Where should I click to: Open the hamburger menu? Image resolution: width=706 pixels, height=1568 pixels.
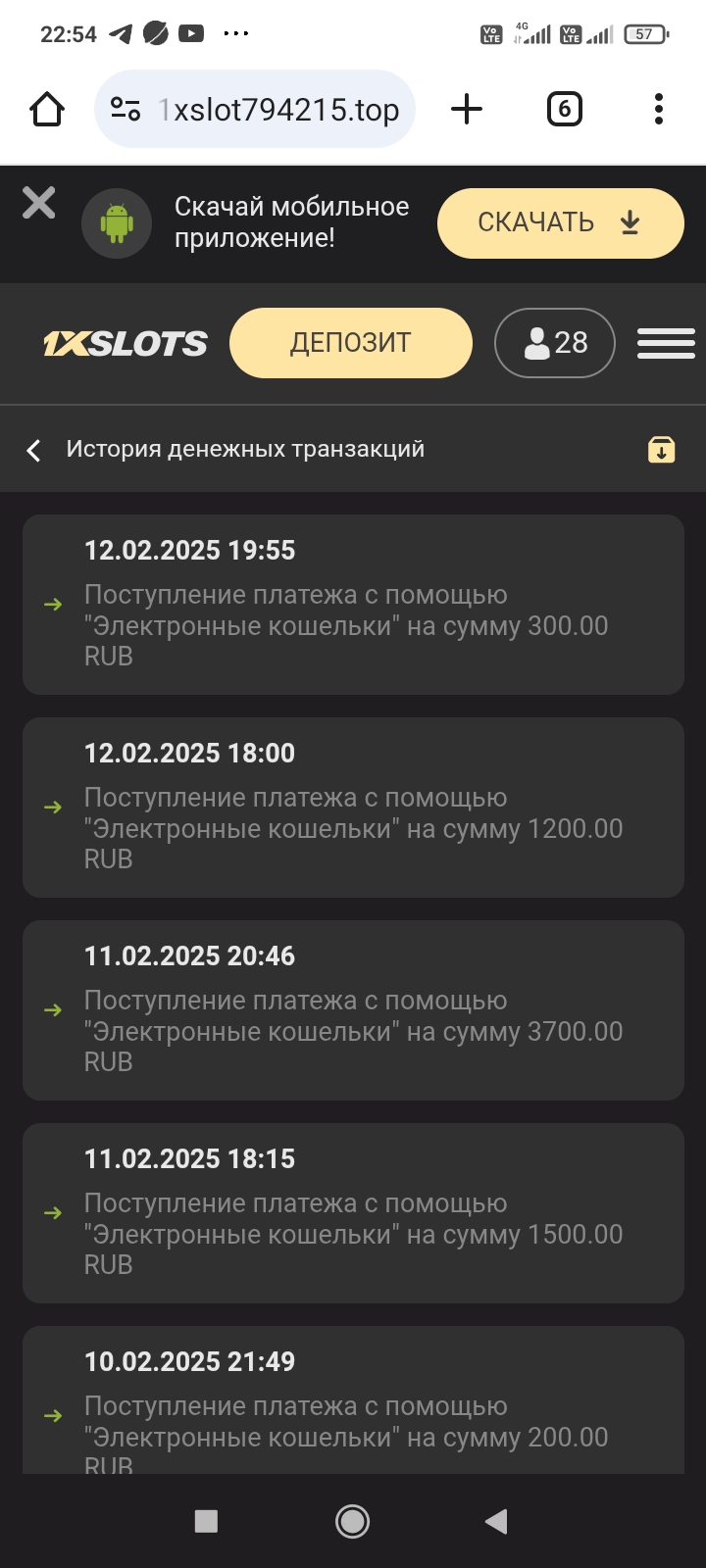coord(666,343)
